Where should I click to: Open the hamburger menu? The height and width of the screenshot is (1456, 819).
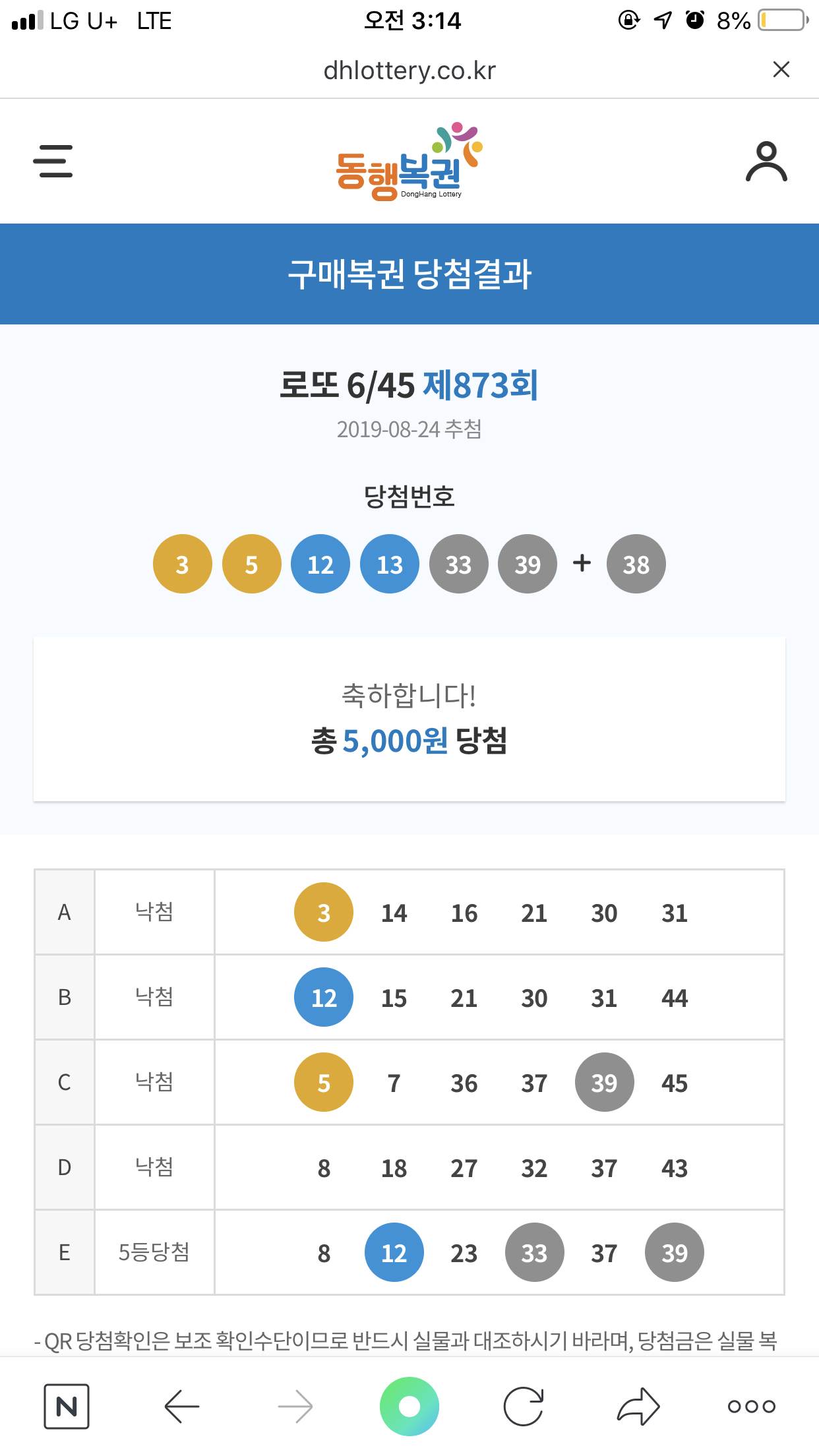pyautogui.click(x=53, y=162)
